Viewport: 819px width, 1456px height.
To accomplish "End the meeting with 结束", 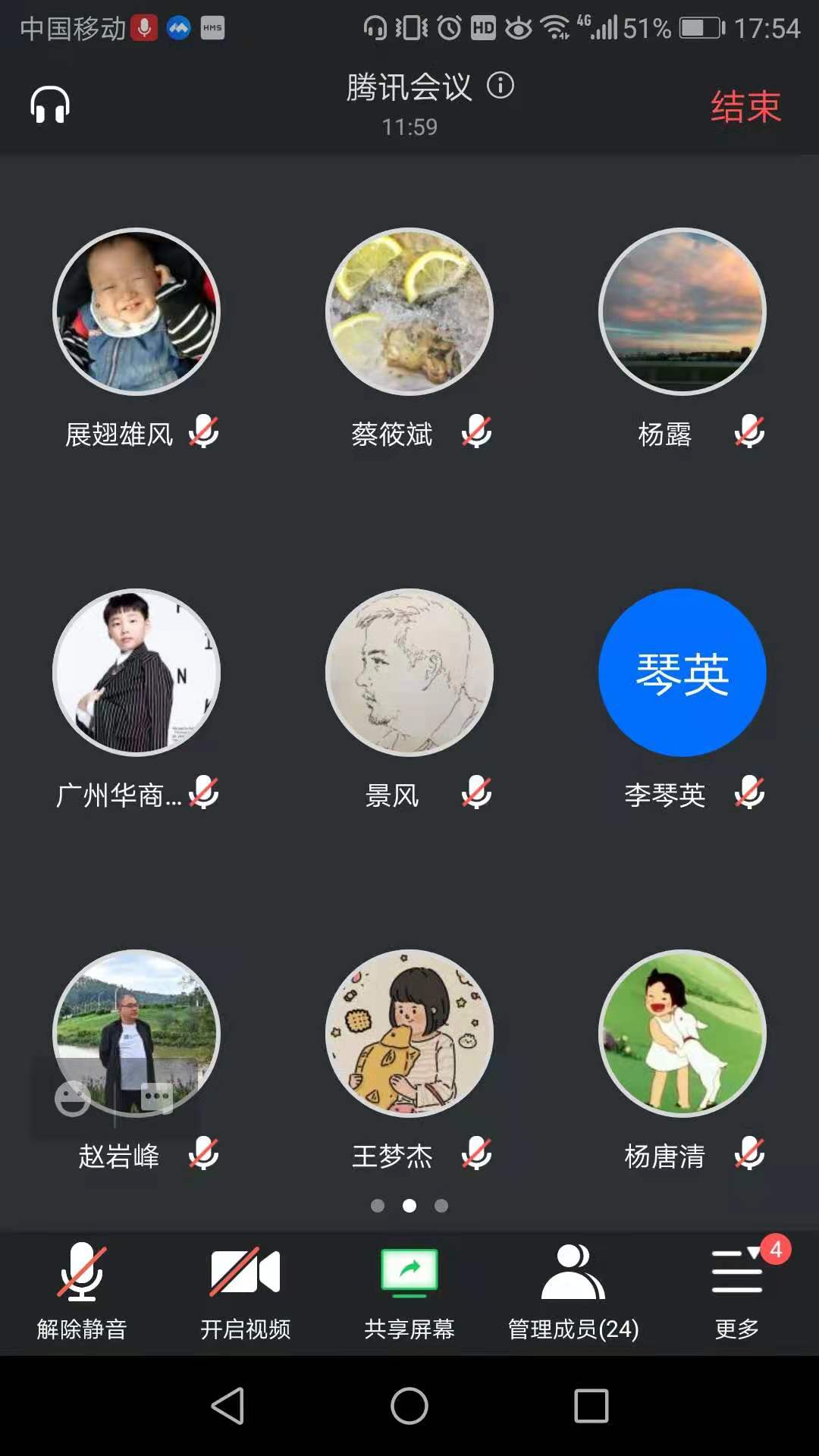I will pyautogui.click(x=745, y=106).
